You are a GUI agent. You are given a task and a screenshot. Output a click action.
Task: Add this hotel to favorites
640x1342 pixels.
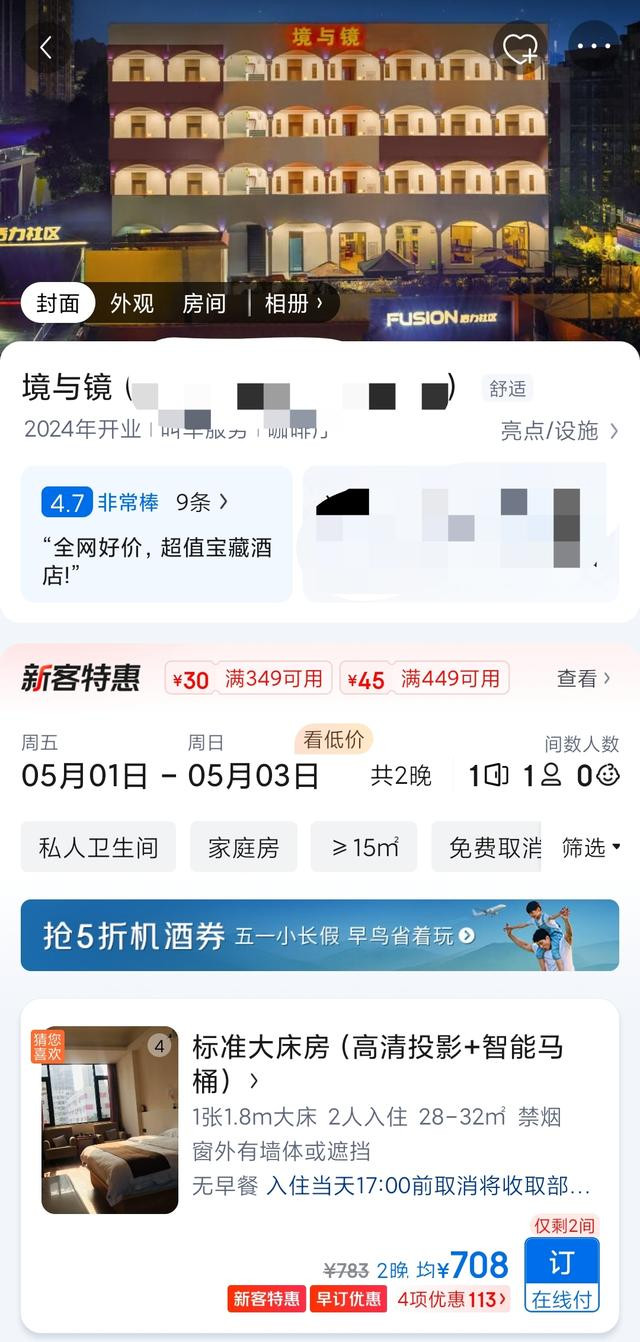520,47
